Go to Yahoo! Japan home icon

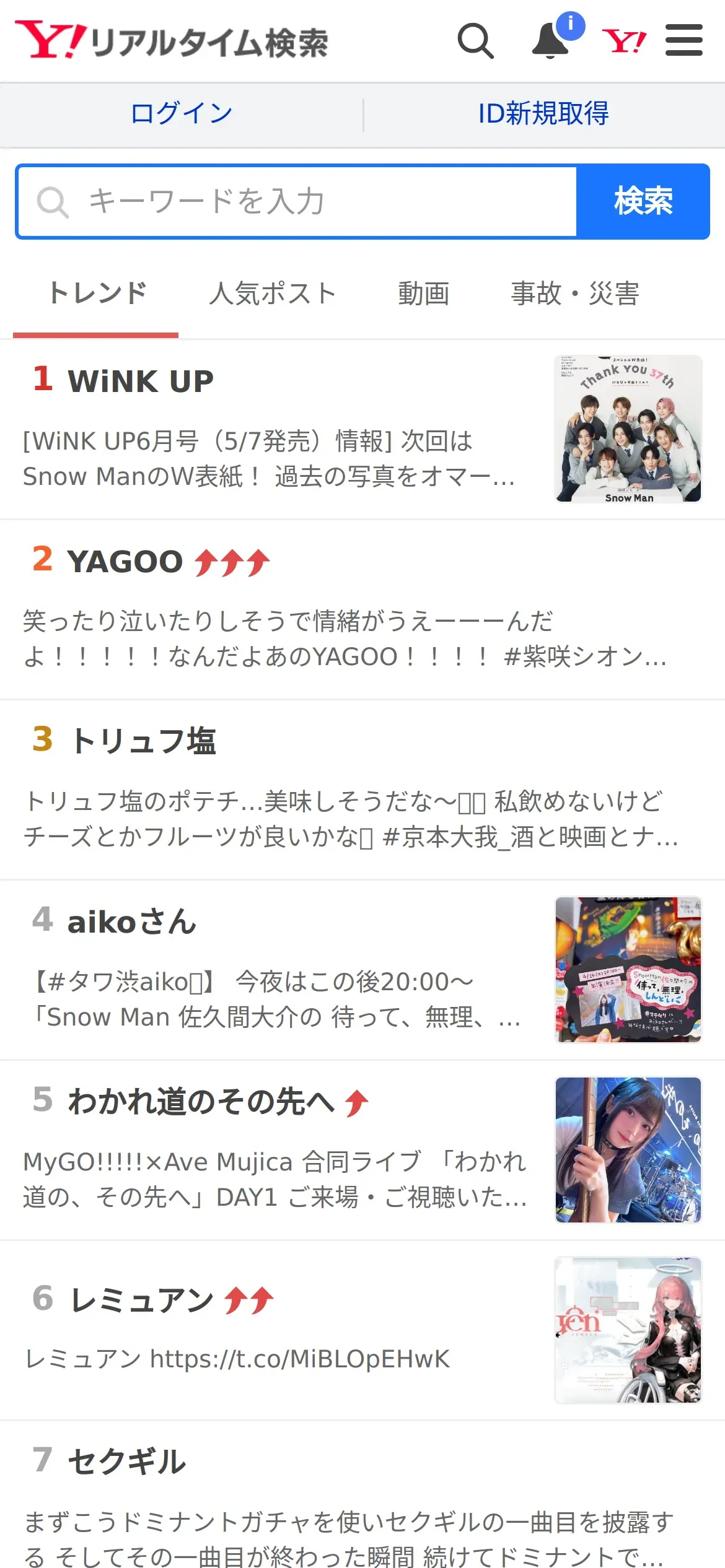click(624, 41)
